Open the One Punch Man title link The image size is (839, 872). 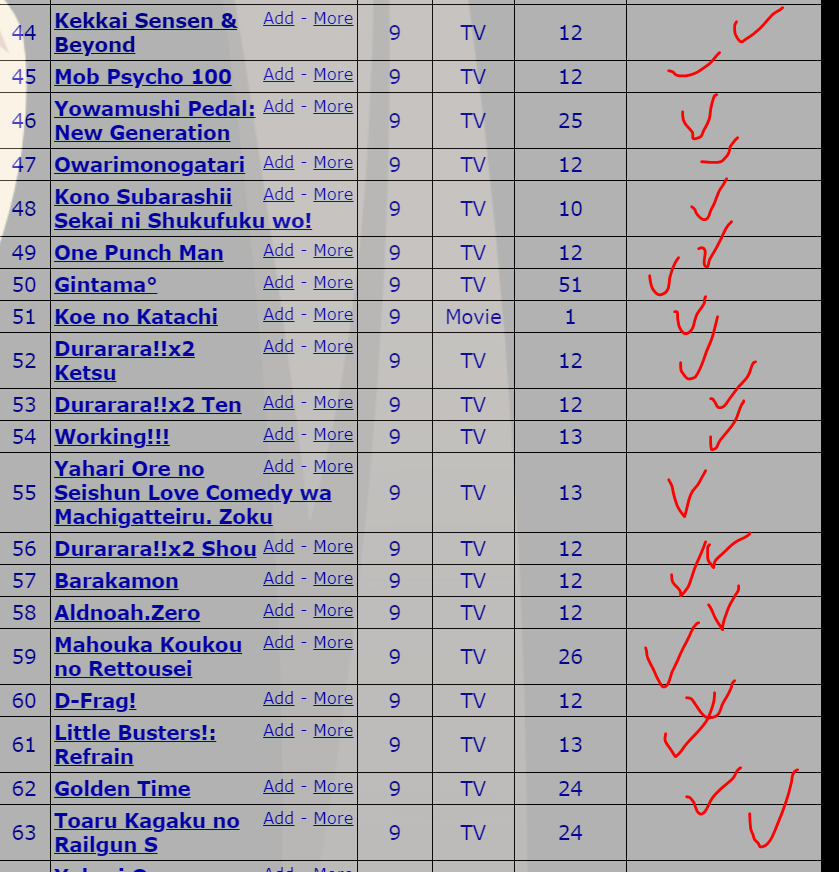(x=138, y=253)
